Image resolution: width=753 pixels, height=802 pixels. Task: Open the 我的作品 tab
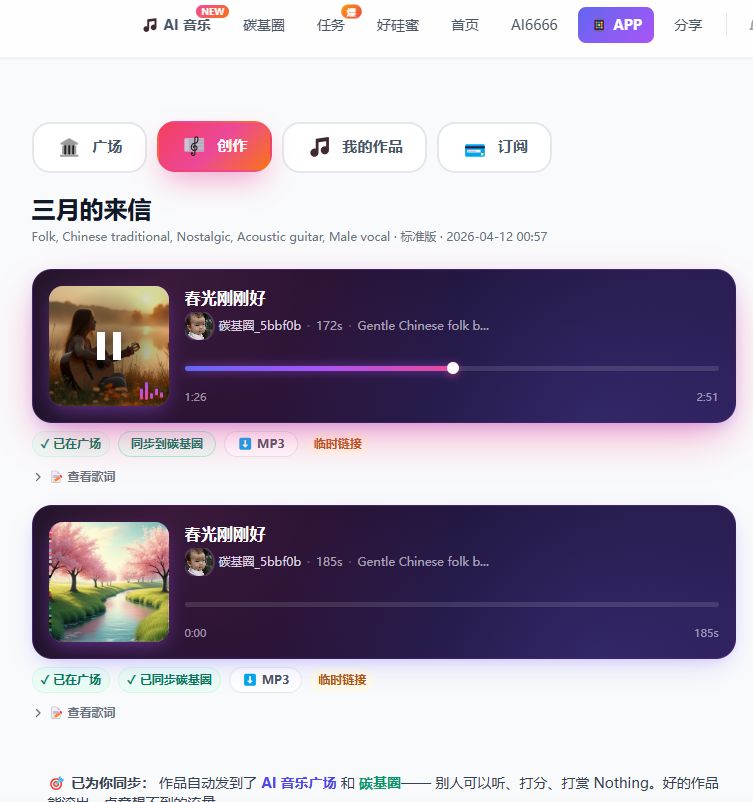pyautogui.click(x=354, y=147)
